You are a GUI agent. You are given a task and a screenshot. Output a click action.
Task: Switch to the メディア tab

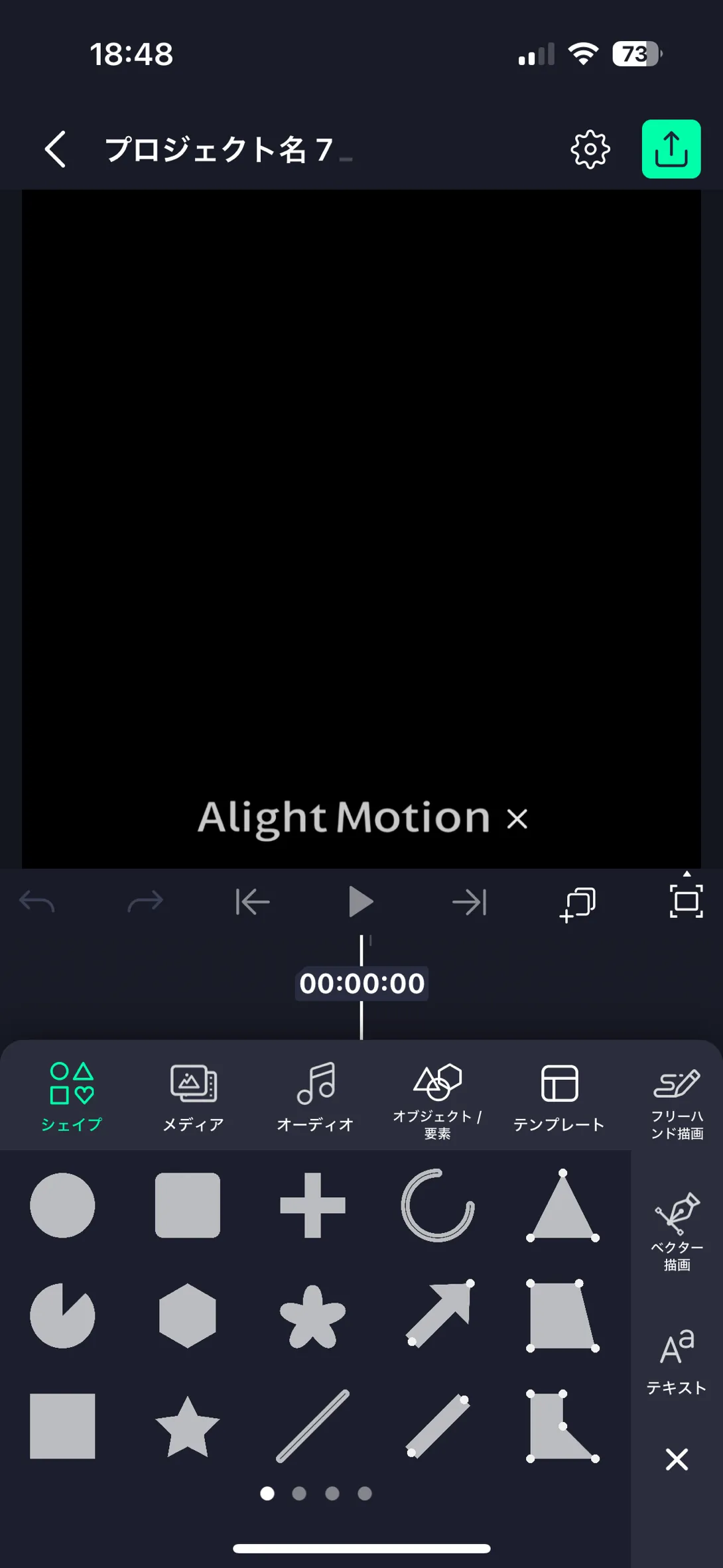point(193,1096)
